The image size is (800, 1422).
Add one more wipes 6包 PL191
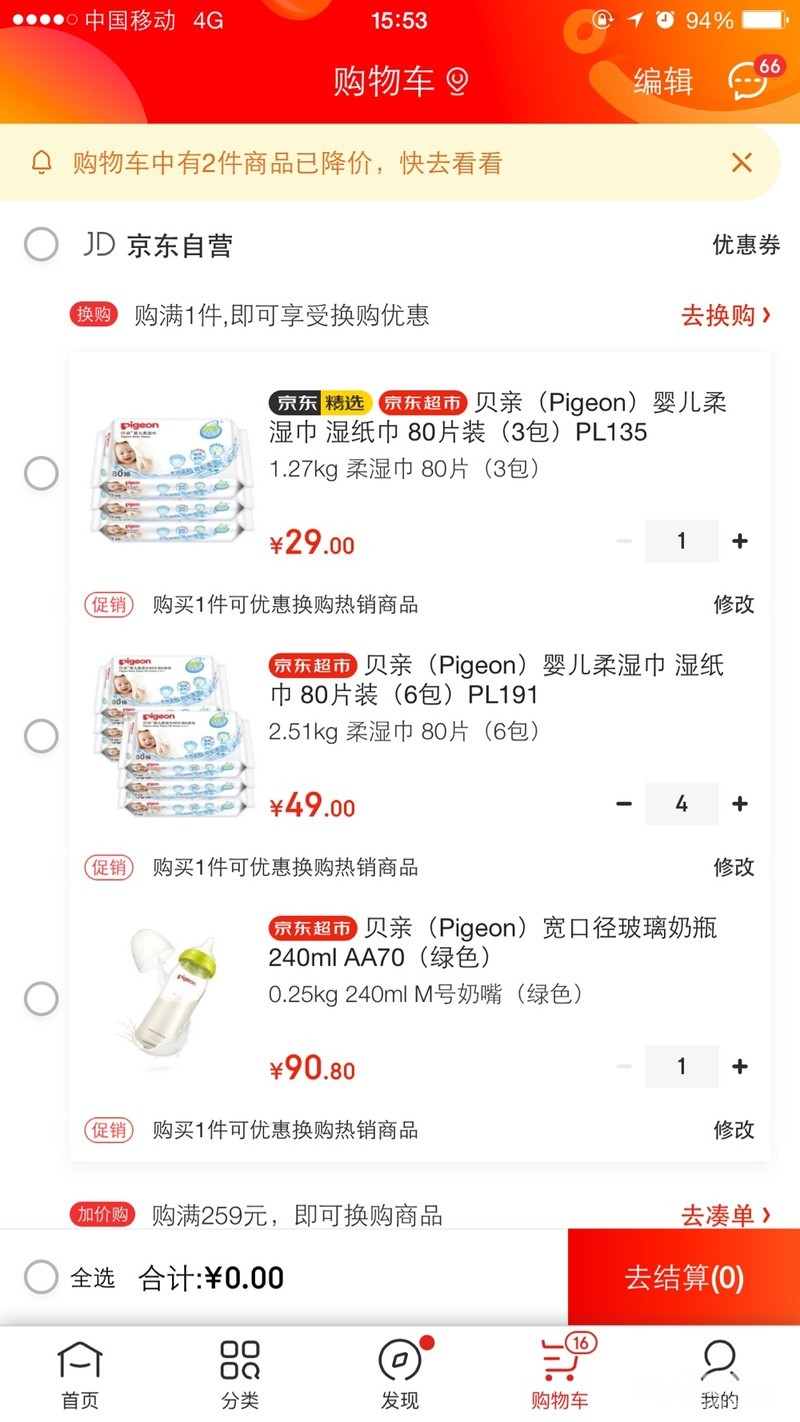(x=740, y=804)
